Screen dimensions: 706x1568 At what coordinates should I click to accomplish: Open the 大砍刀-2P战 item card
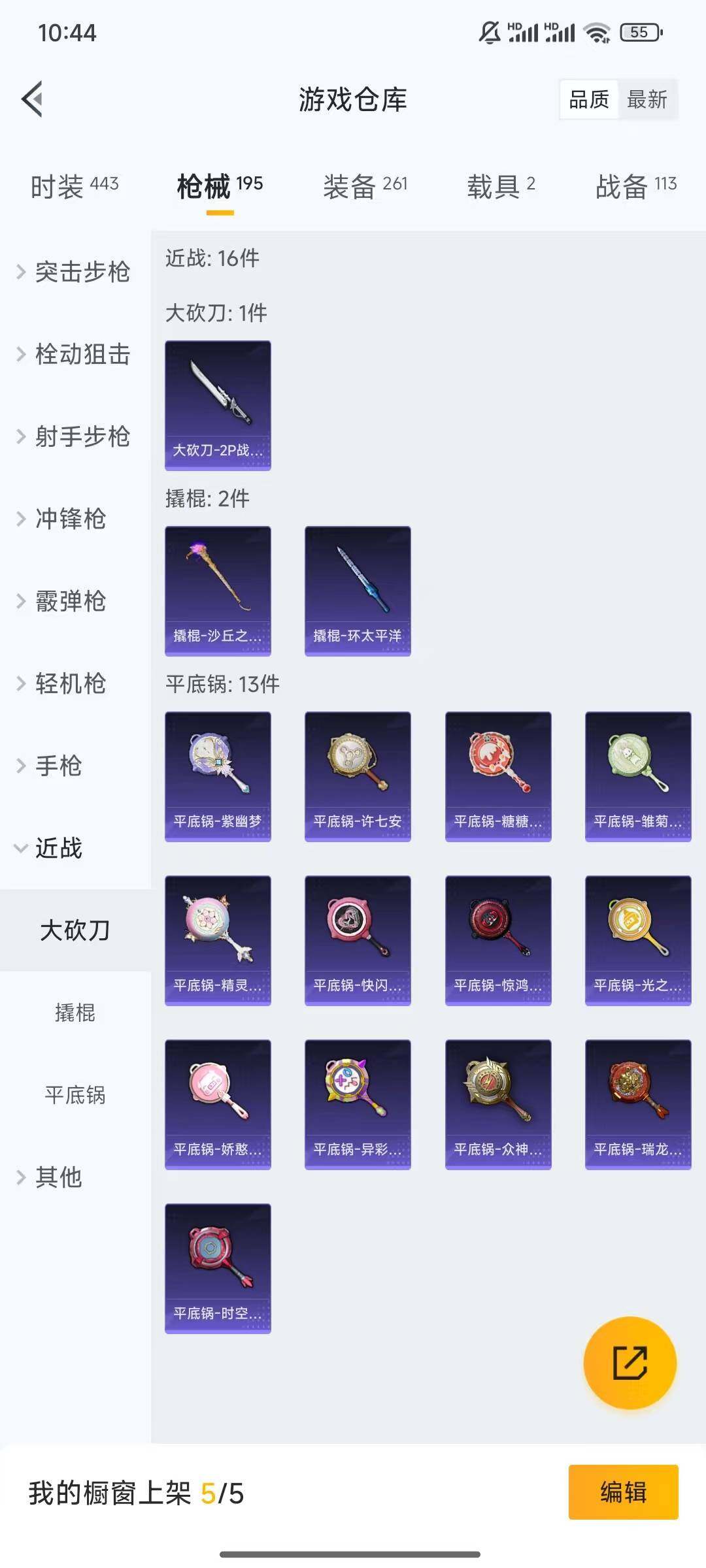(218, 405)
